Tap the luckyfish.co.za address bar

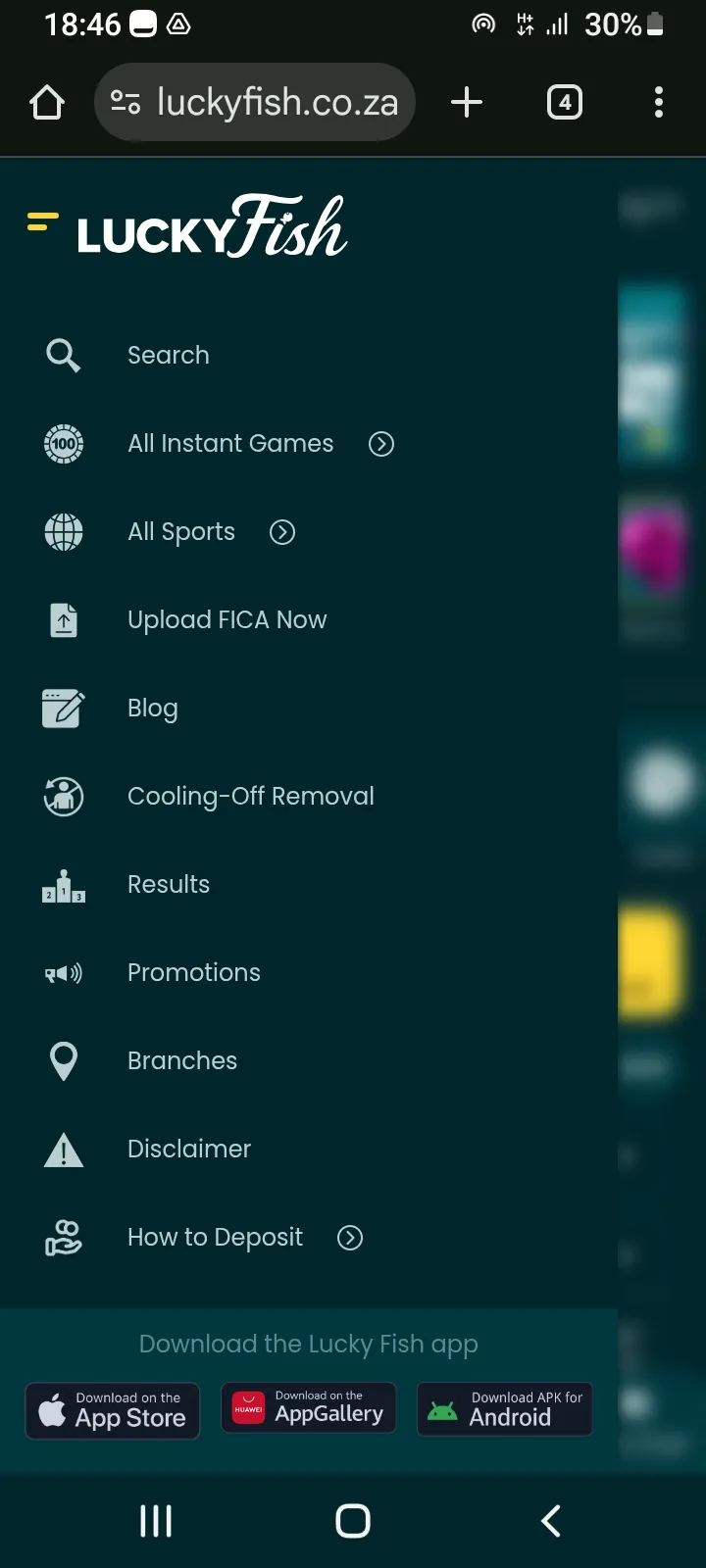[x=255, y=102]
